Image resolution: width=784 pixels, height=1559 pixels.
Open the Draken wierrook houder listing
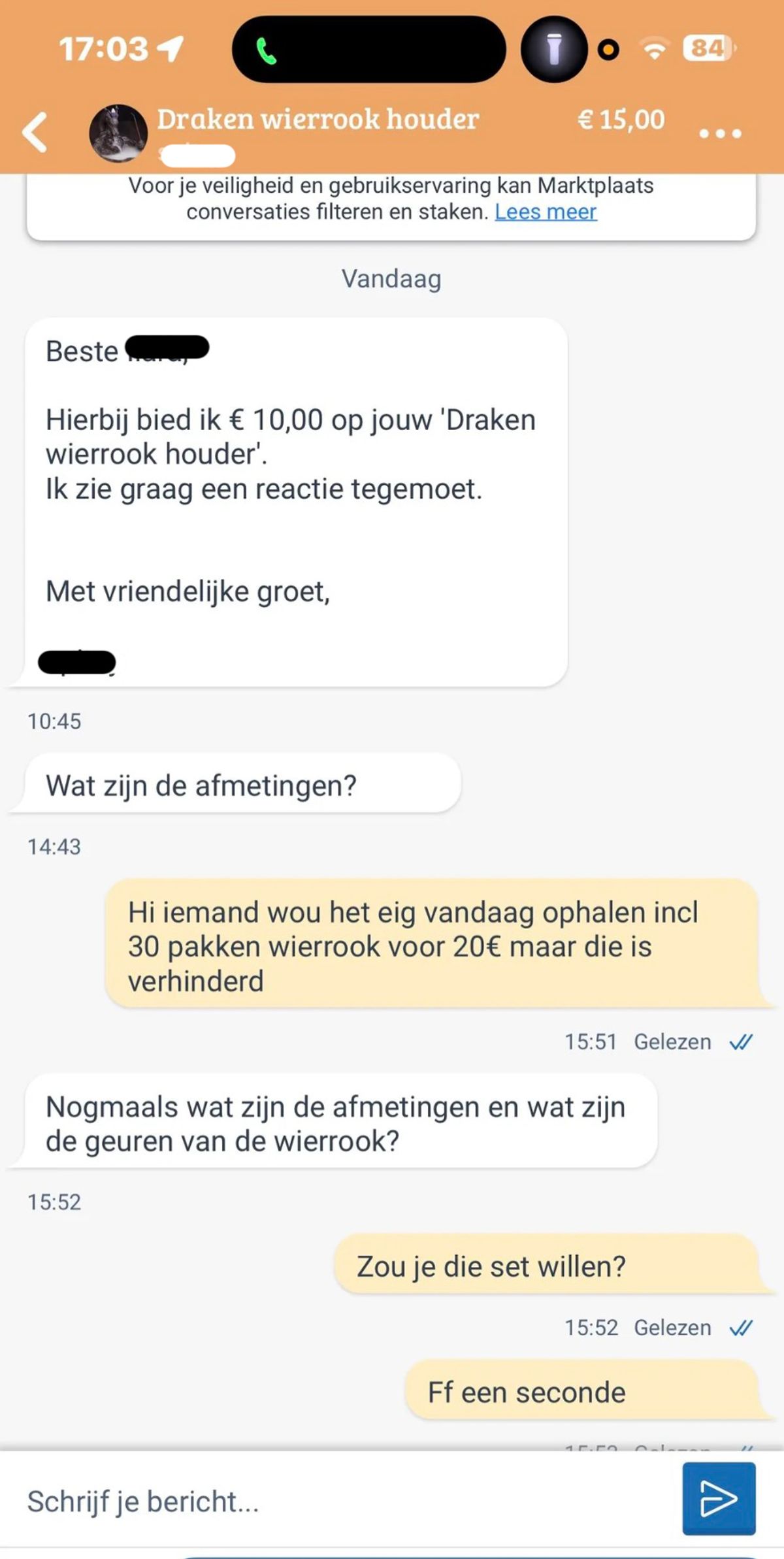click(318, 120)
